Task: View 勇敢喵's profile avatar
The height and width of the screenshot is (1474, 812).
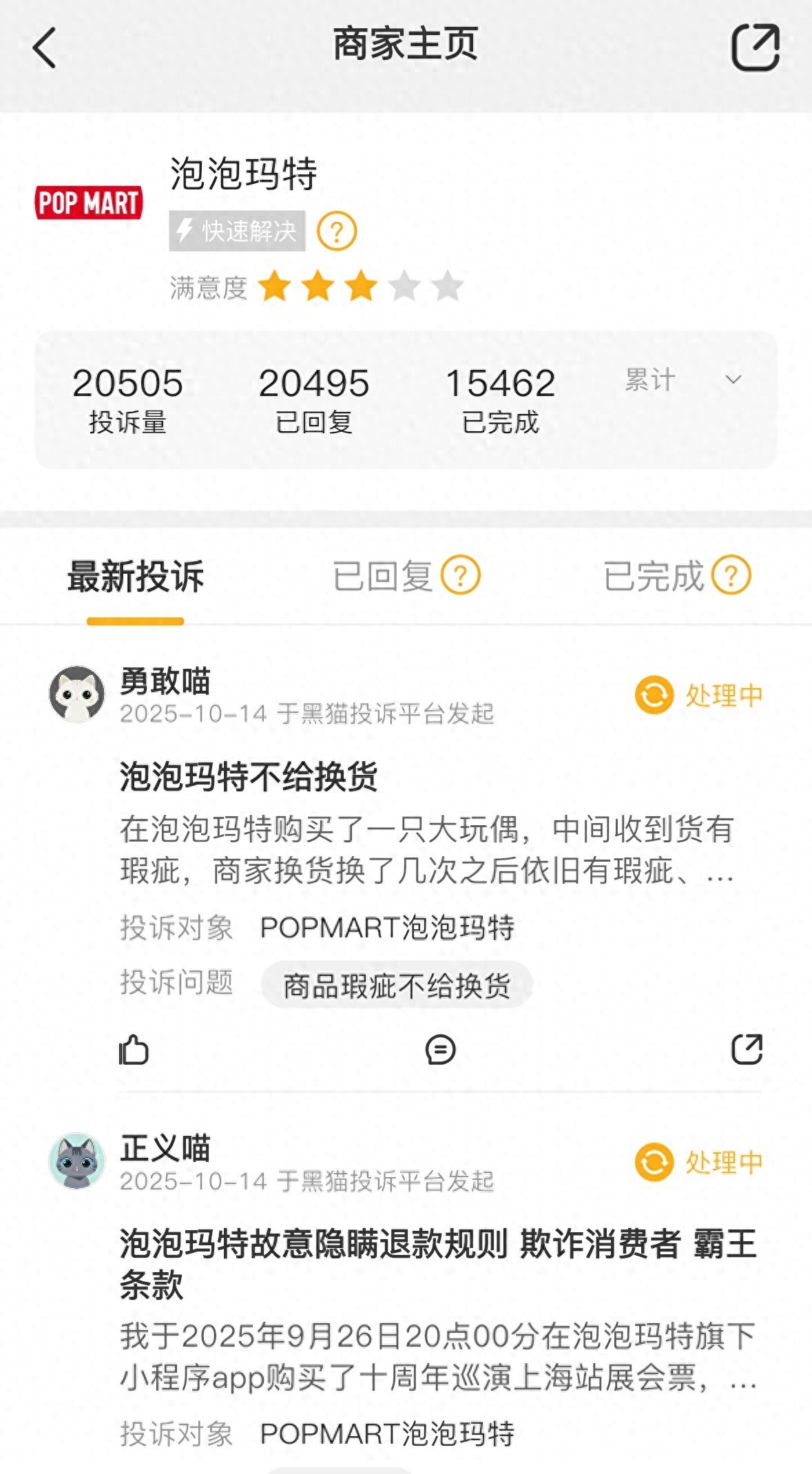Action: coord(76,694)
